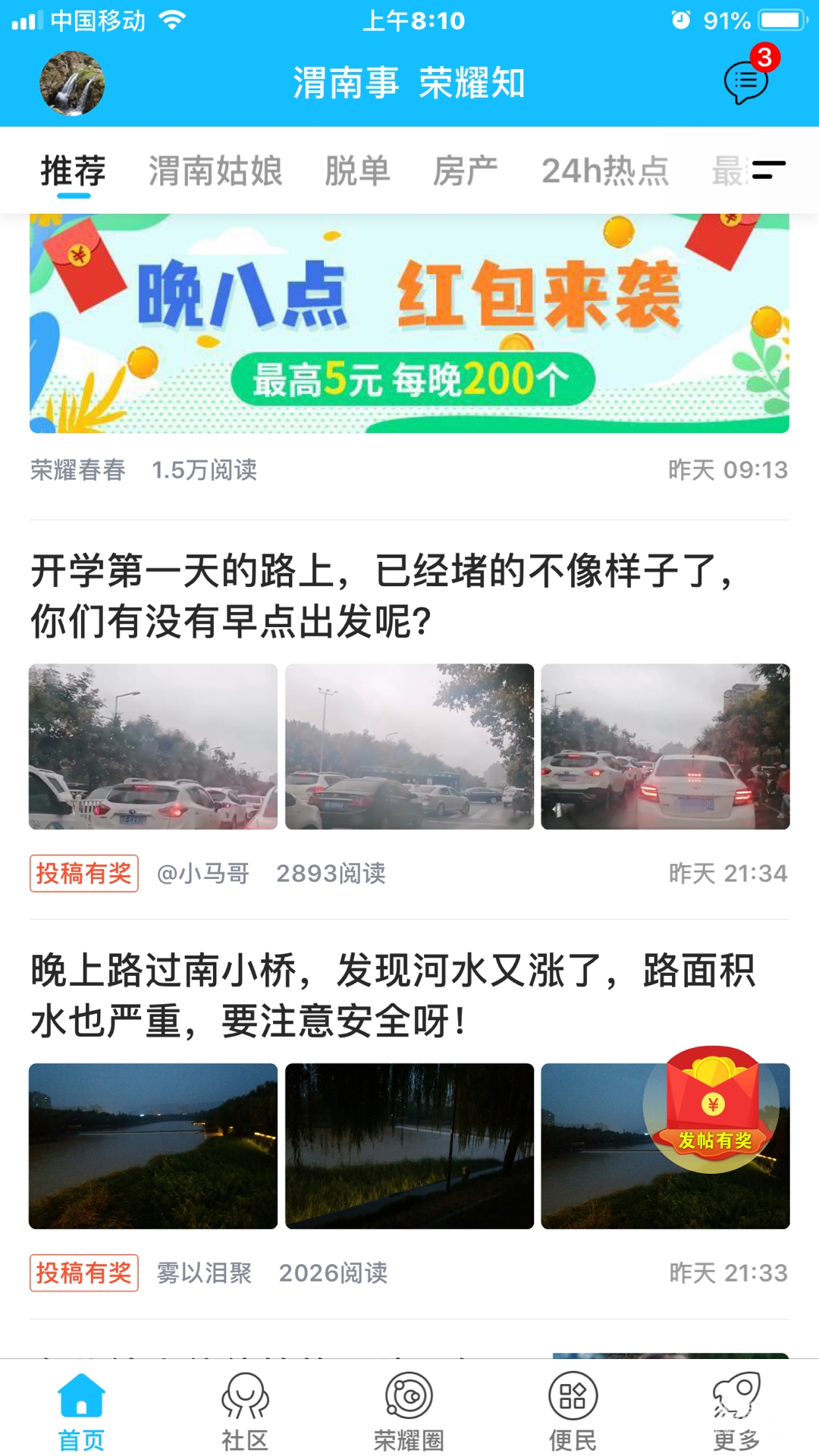The image size is (819, 1456).
Task: Open the 晚八点 红包来袭 banner
Action: pos(409,324)
